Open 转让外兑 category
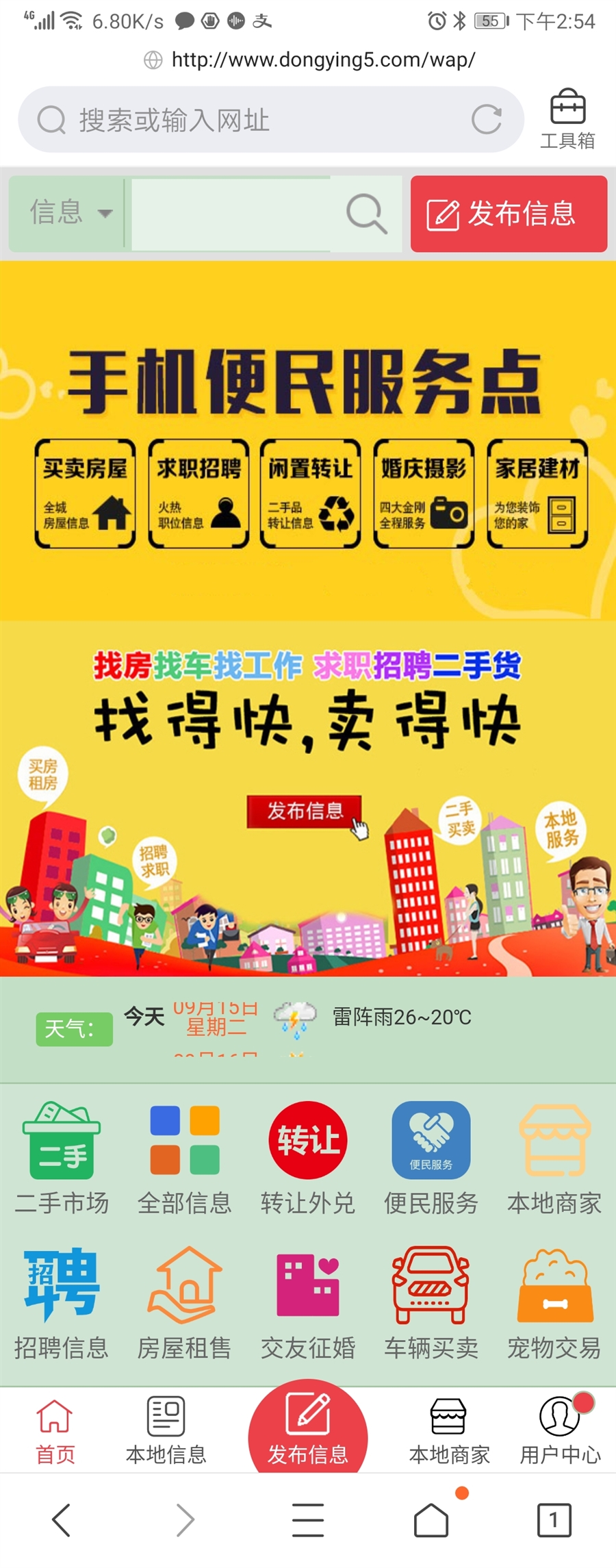The height and width of the screenshot is (1568, 616). pos(308,1159)
